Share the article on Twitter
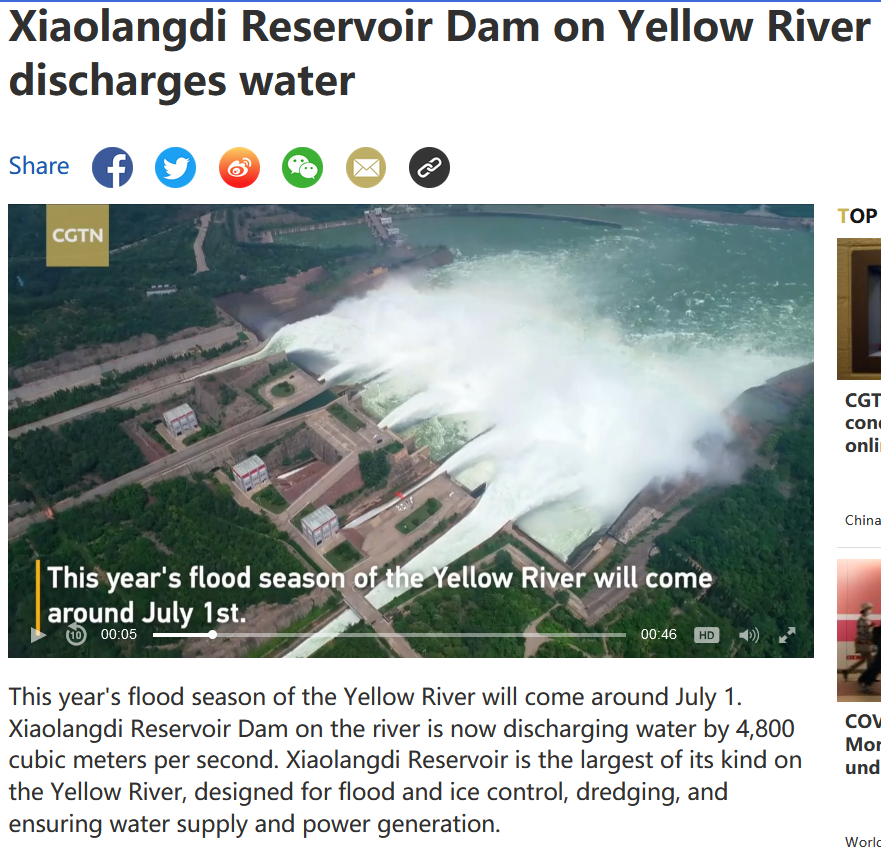 tap(175, 167)
